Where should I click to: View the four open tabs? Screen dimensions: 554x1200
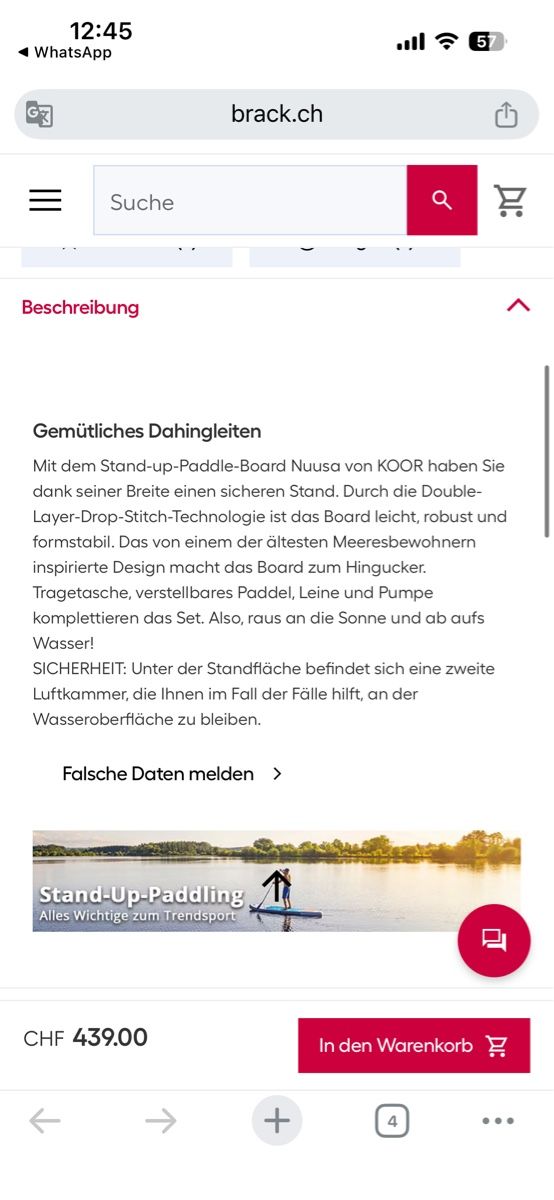(x=392, y=1122)
